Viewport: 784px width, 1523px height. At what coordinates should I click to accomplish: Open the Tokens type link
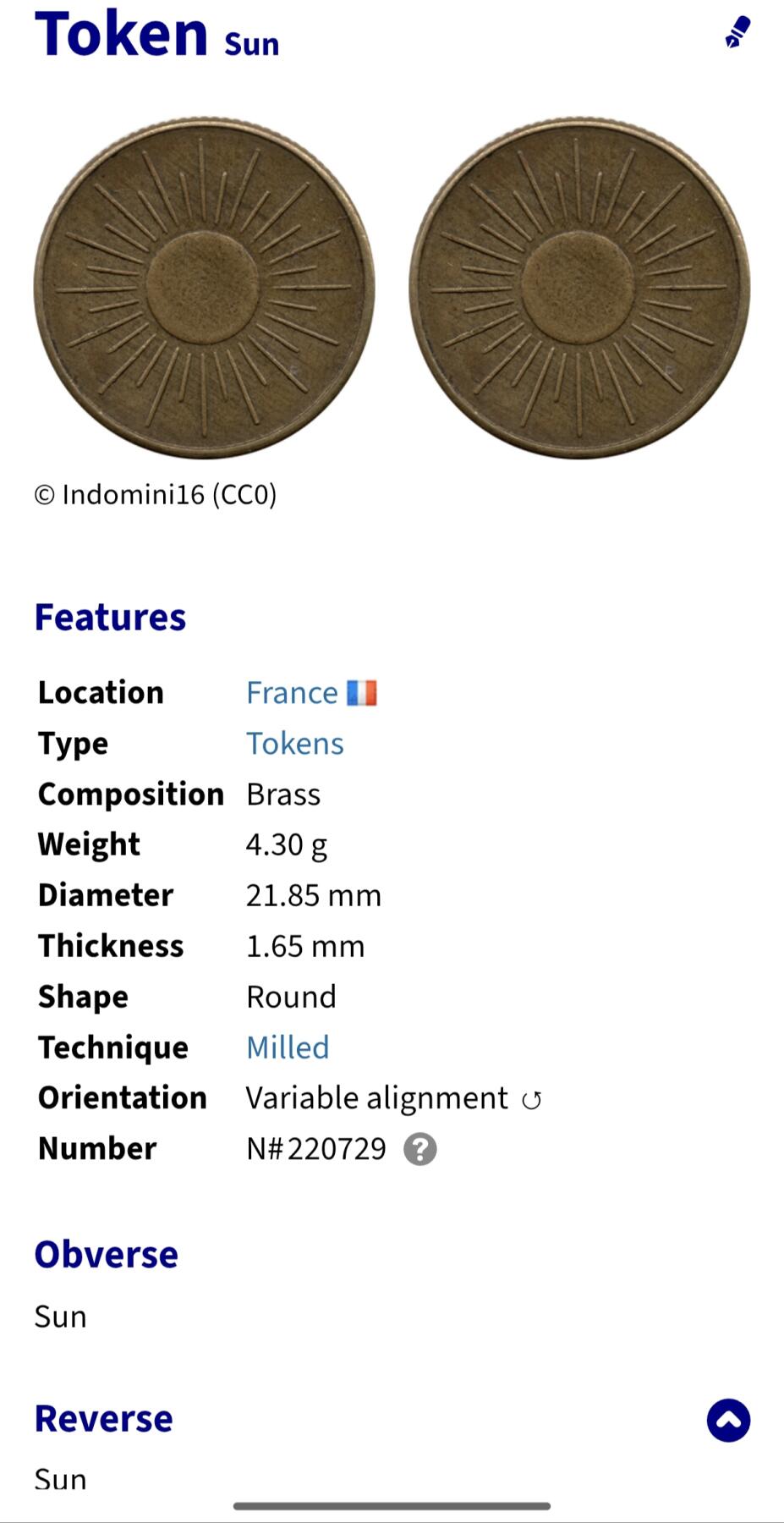pyautogui.click(x=294, y=744)
